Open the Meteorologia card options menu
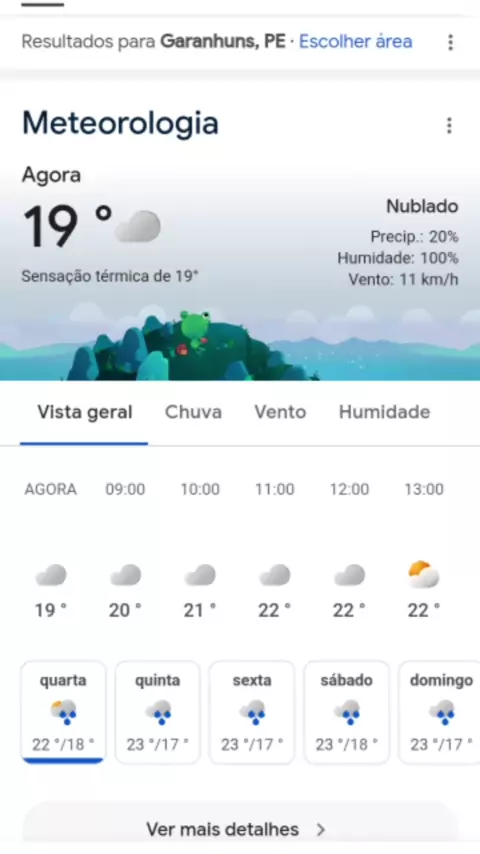Screen dimensions: 480x854 449,125
